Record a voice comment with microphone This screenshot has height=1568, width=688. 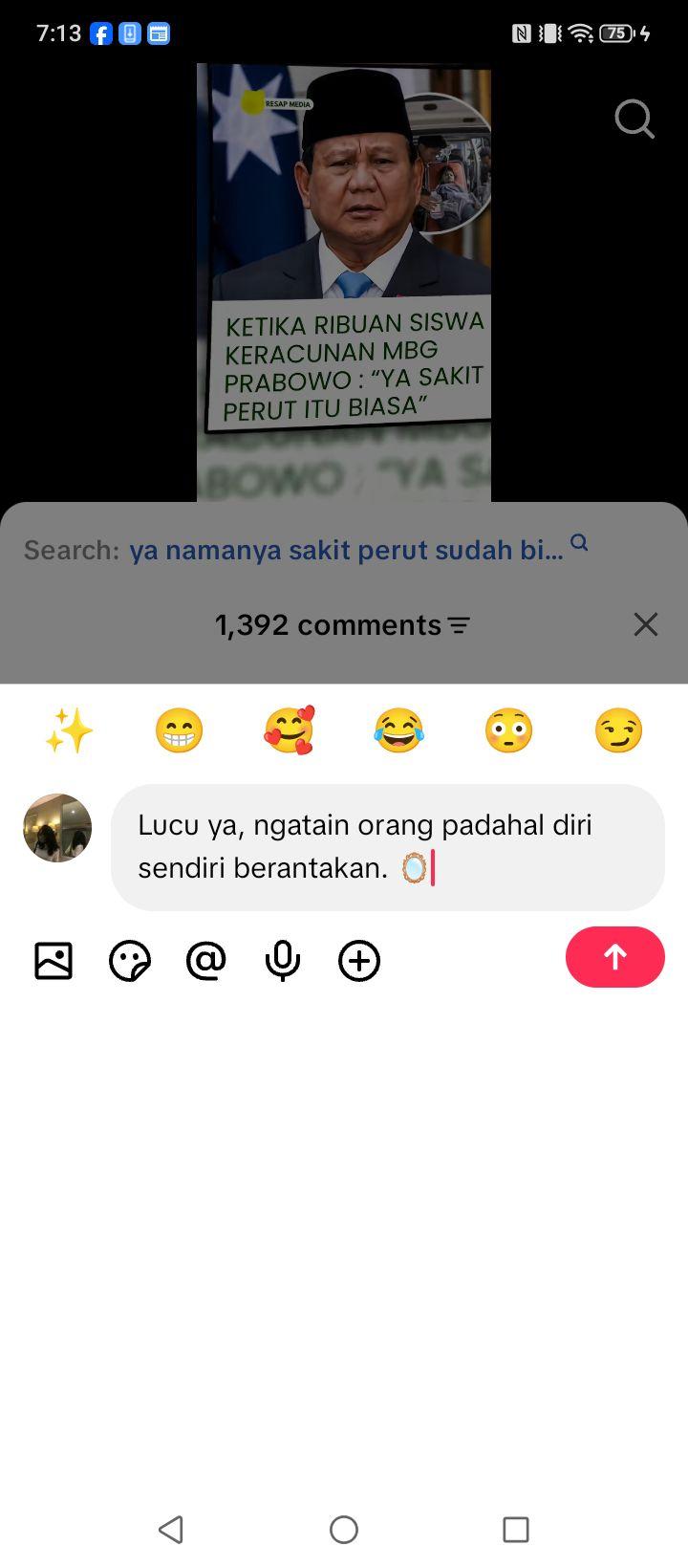click(x=283, y=961)
